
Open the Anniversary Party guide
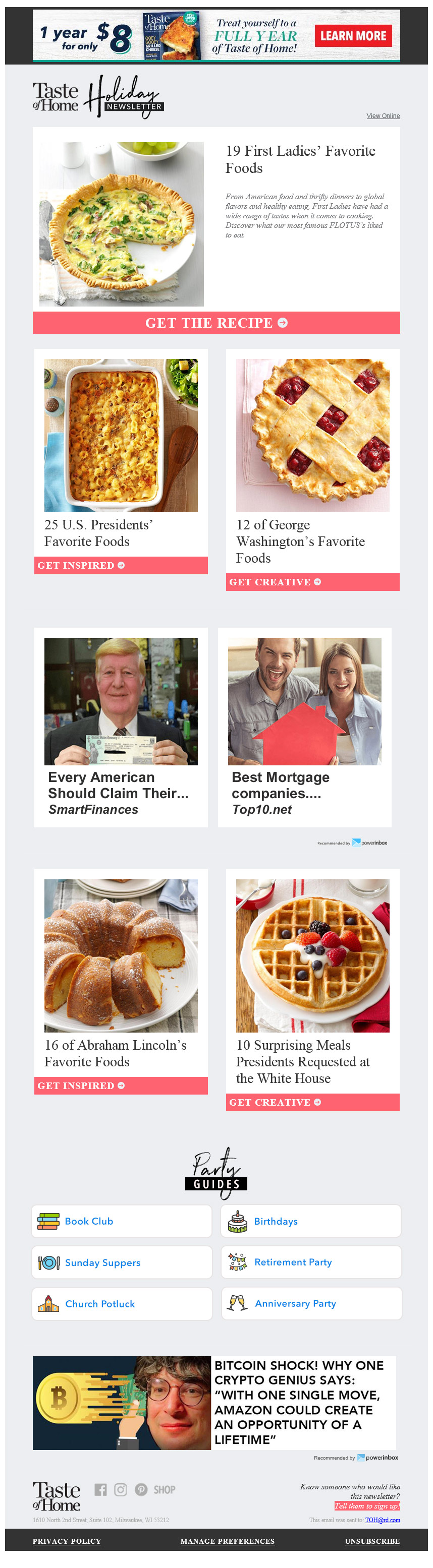310,1303
